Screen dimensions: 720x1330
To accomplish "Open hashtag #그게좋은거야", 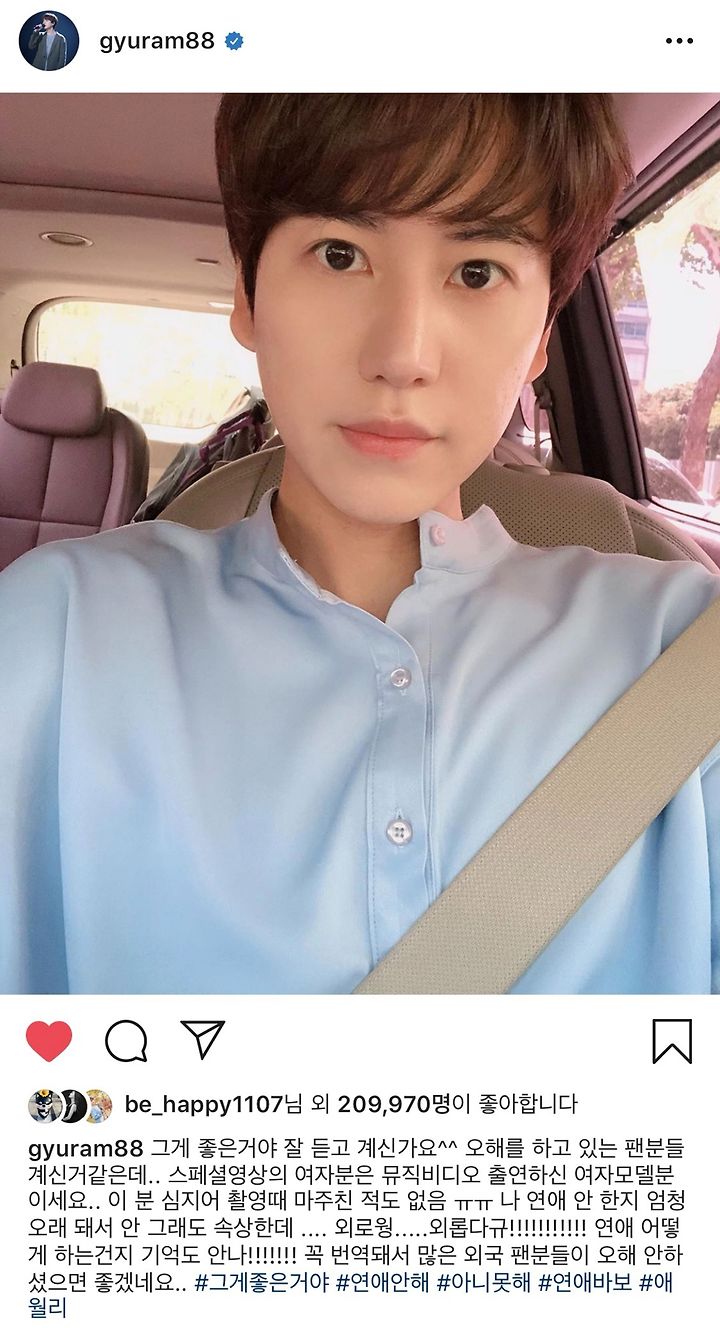I will point(261,1283).
